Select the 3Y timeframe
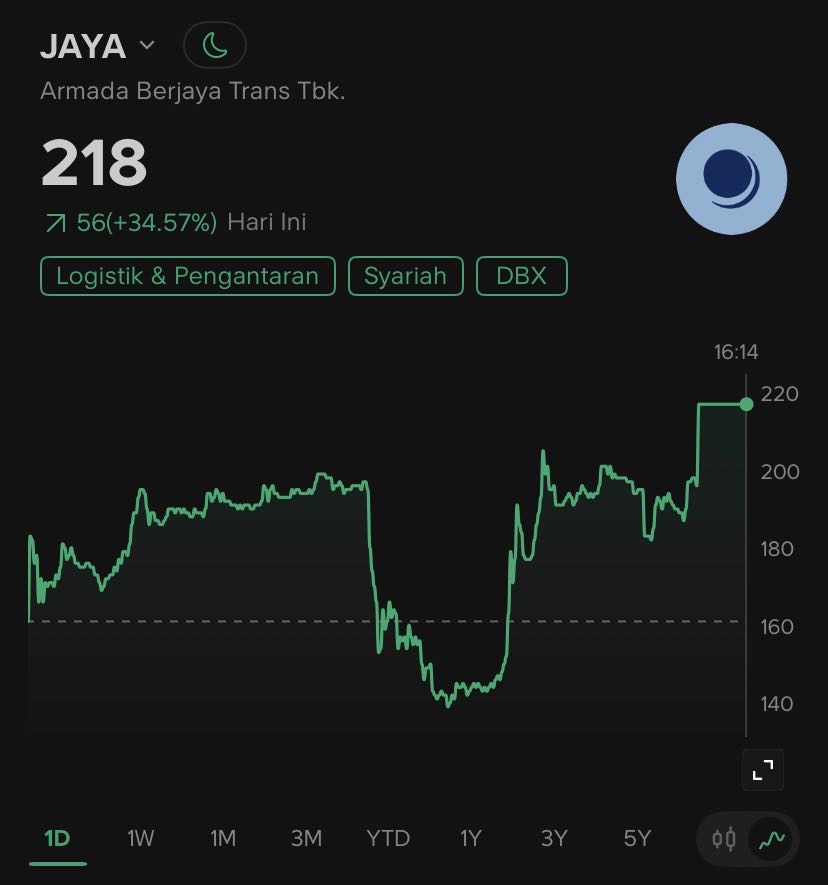The height and width of the screenshot is (885, 828). [553, 839]
